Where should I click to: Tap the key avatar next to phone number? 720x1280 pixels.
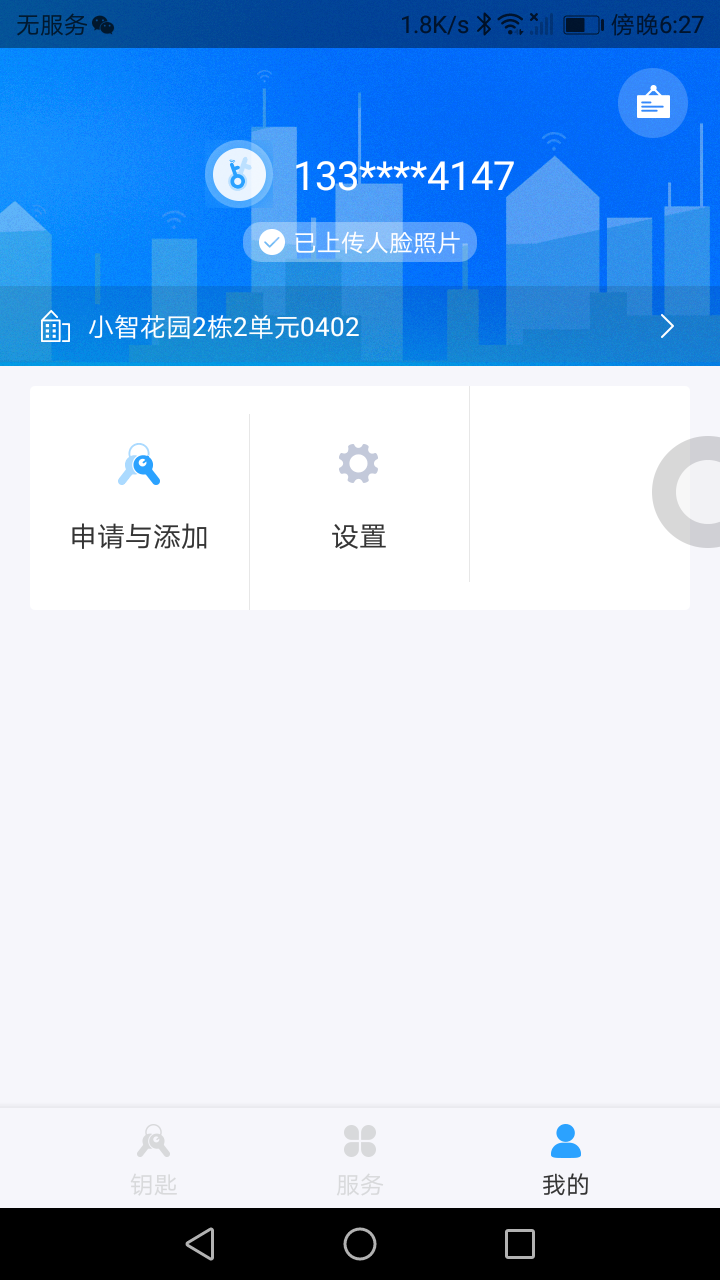pos(239,173)
